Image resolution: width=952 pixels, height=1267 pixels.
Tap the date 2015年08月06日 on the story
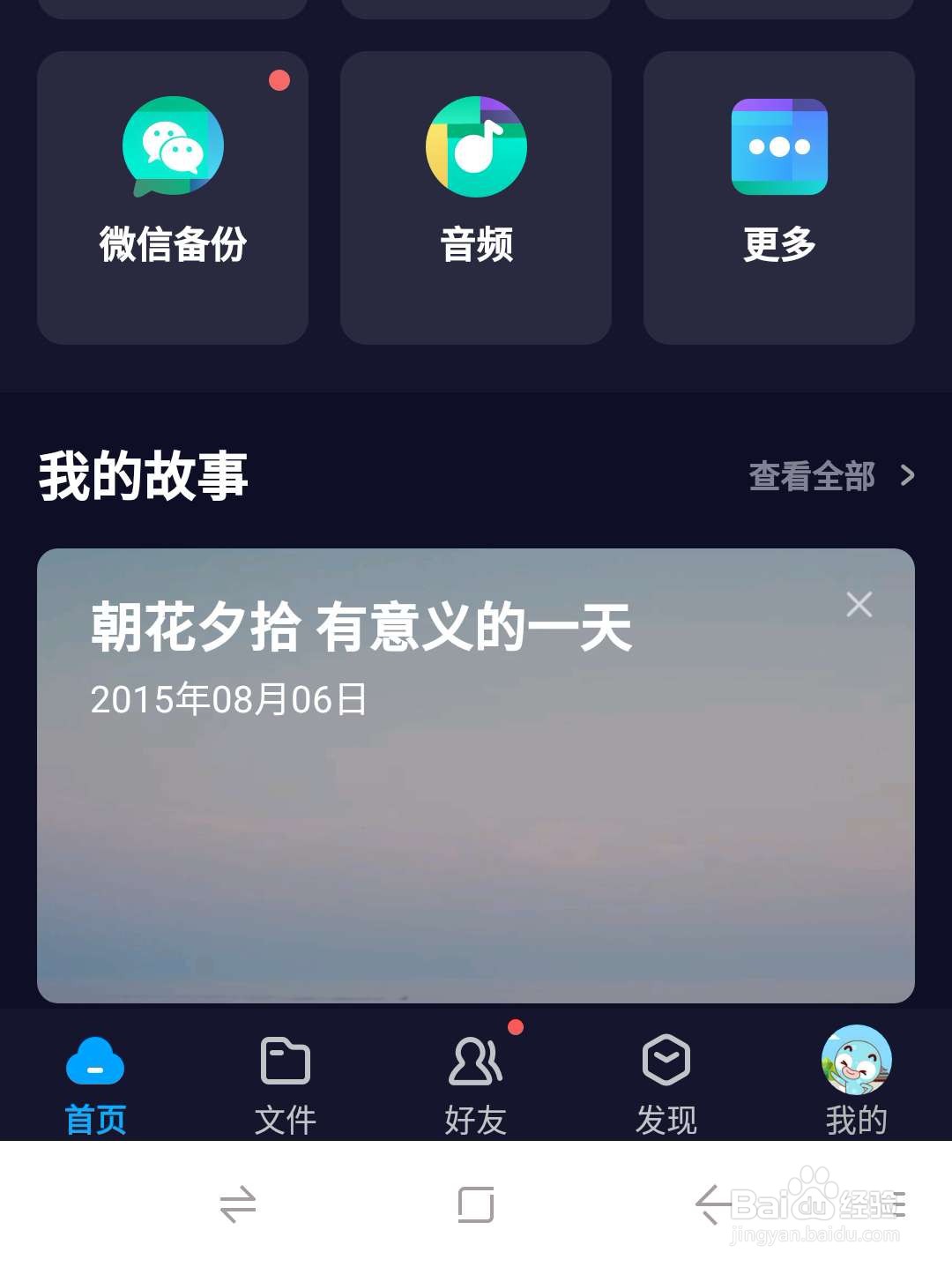coord(229,698)
